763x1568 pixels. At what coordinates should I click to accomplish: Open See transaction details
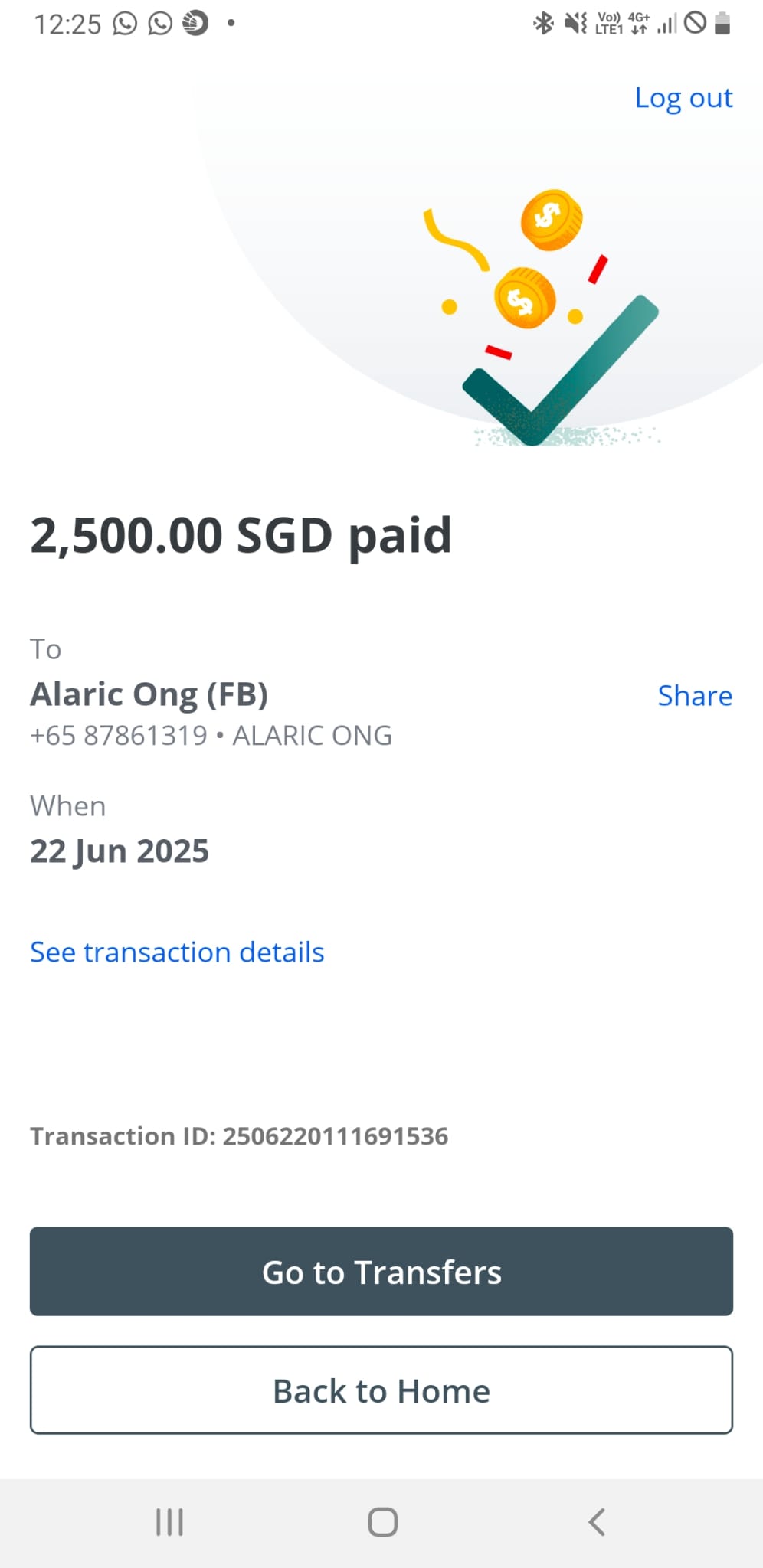(x=177, y=952)
